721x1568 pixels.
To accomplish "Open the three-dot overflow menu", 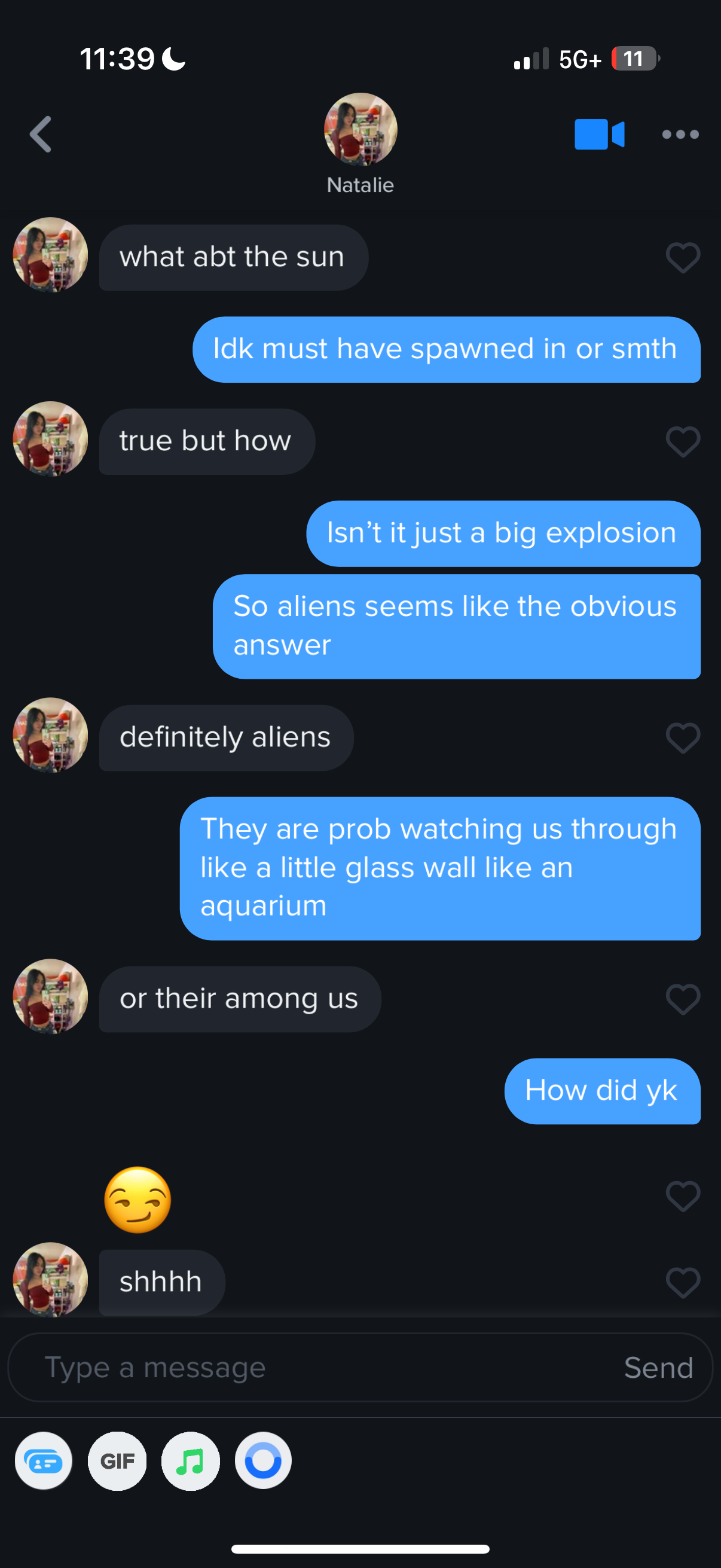I will click(680, 134).
